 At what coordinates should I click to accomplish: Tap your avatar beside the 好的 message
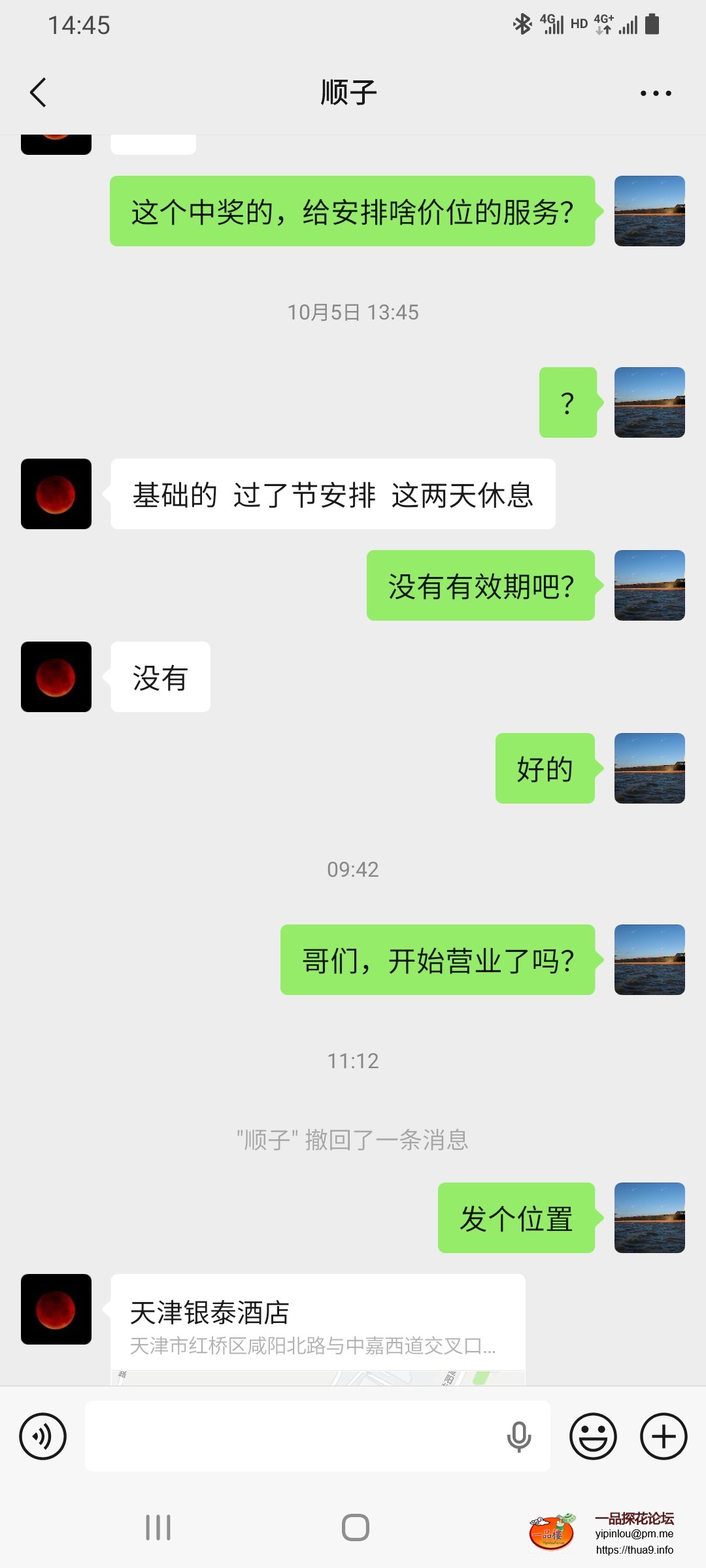click(x=649, y=769)
